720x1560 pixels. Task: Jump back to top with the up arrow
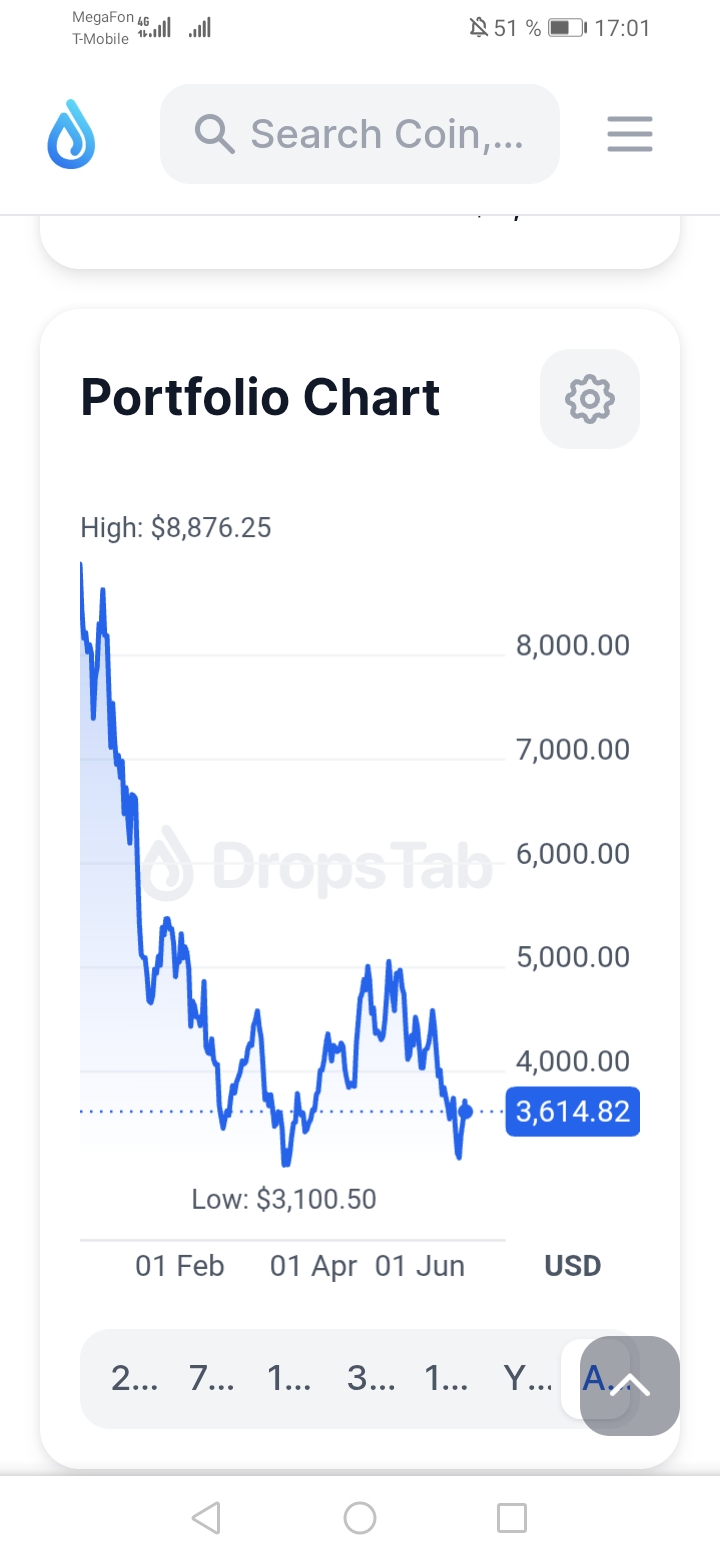click(x=630, y=1386)
